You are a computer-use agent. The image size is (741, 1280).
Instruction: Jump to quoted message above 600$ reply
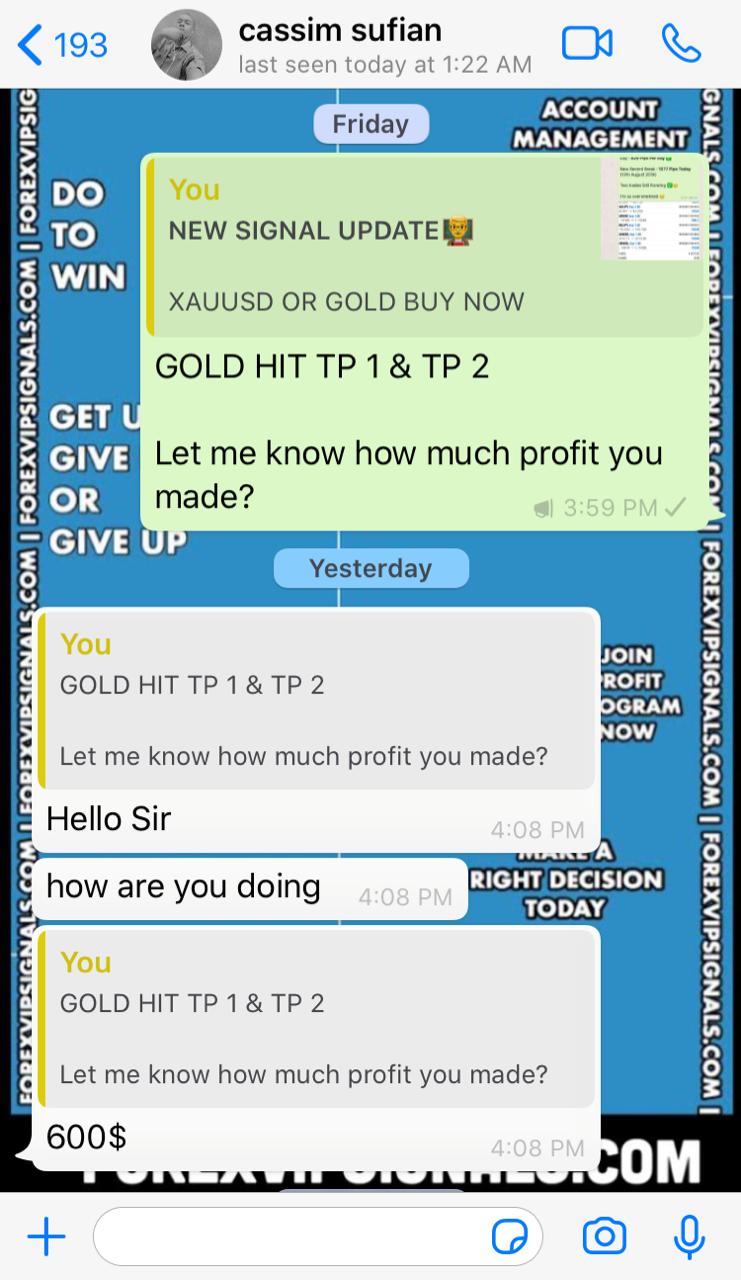316,1020
